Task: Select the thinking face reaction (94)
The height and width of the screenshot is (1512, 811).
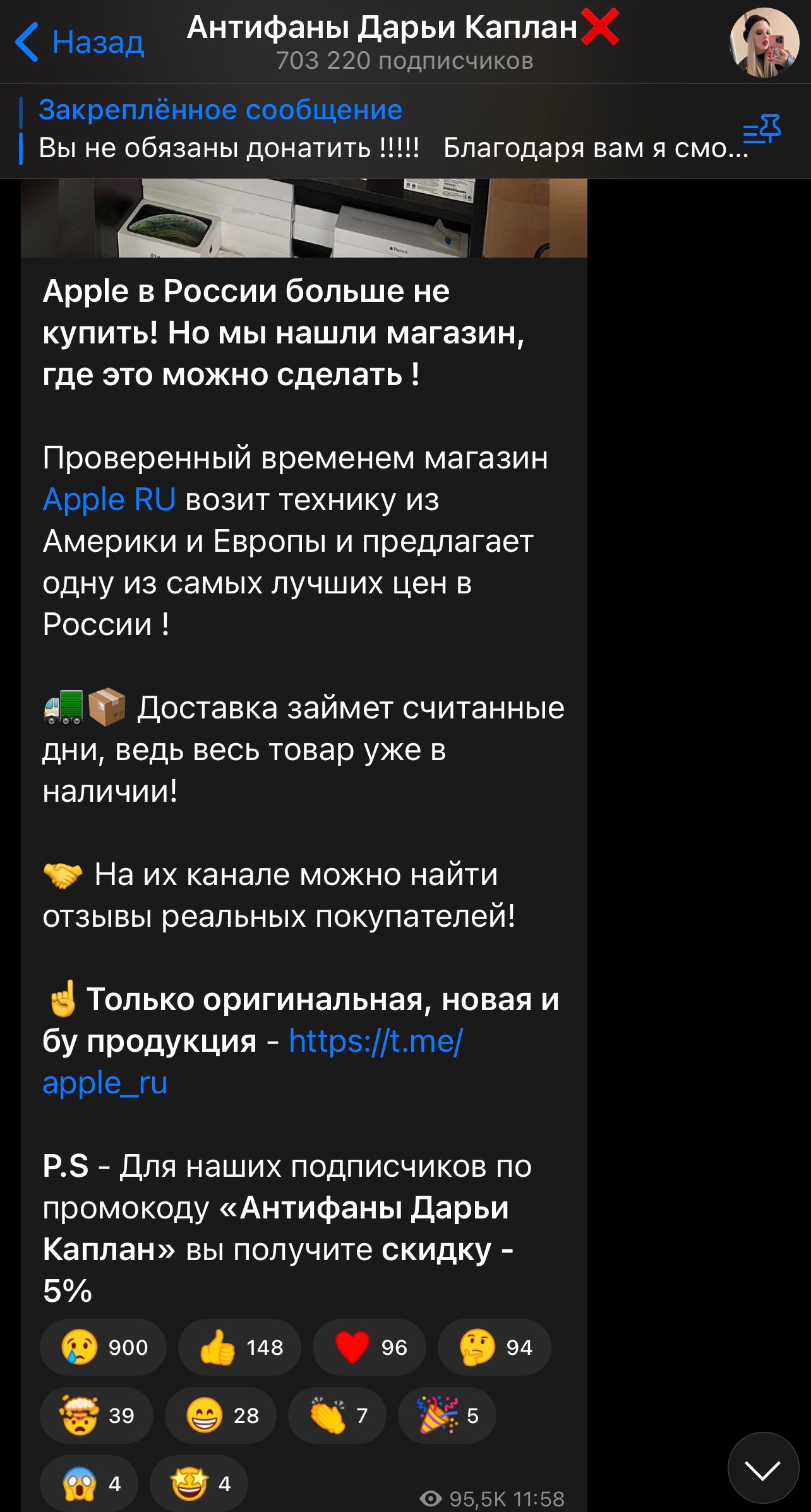Action: (495, 1347)
